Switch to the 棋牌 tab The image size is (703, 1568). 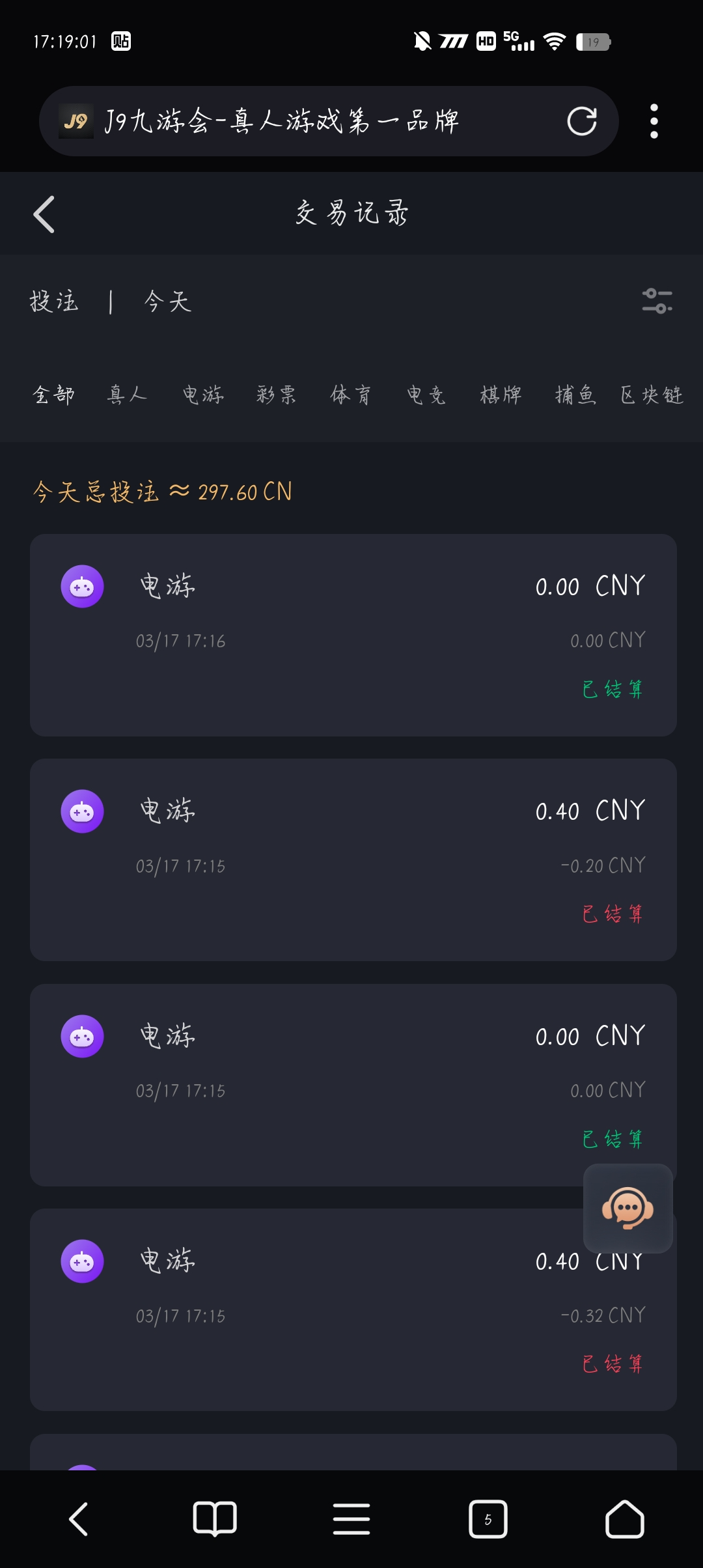pyautogui.click(x=501, y=395)
